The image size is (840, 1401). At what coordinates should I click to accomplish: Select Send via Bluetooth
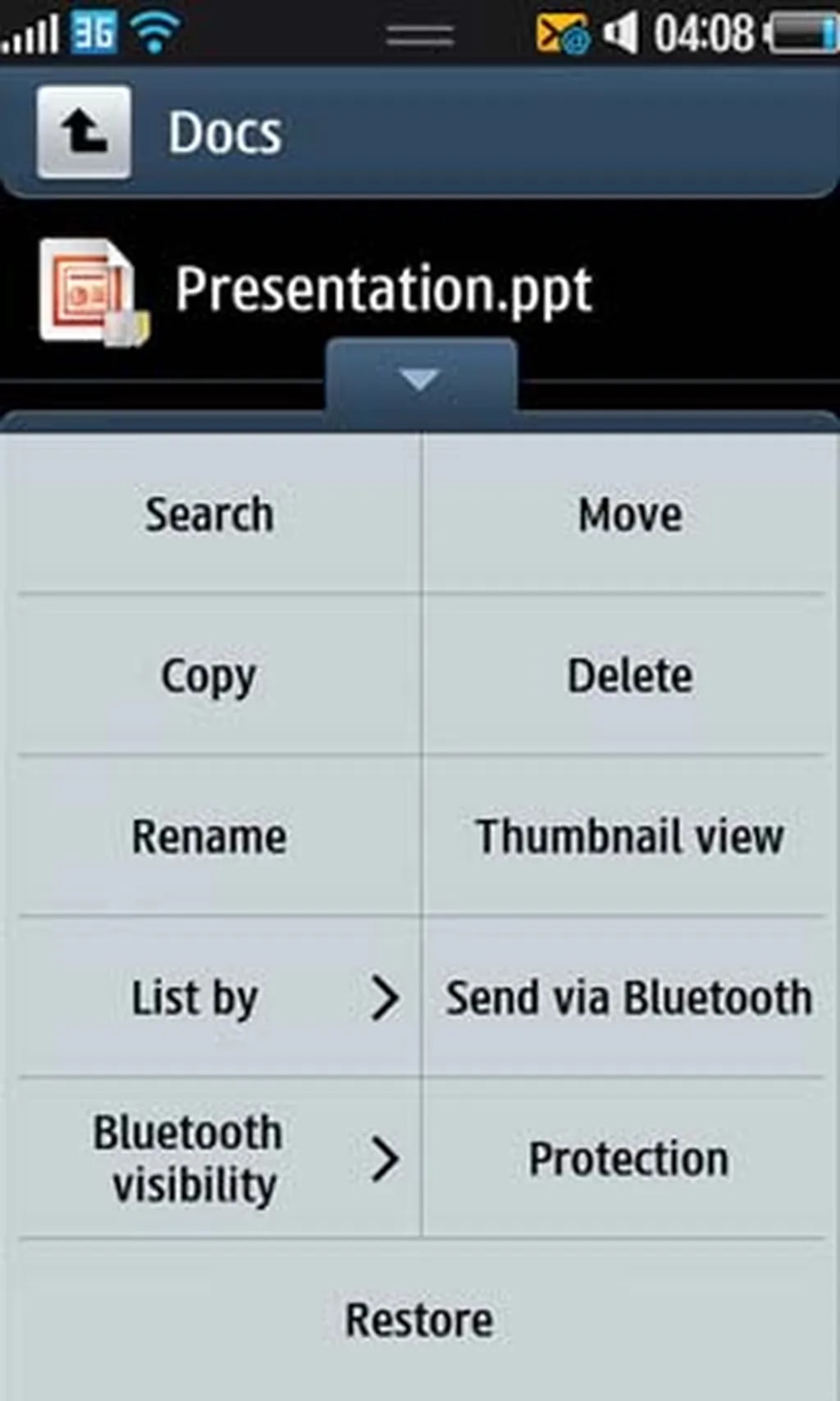coord(630,997)
